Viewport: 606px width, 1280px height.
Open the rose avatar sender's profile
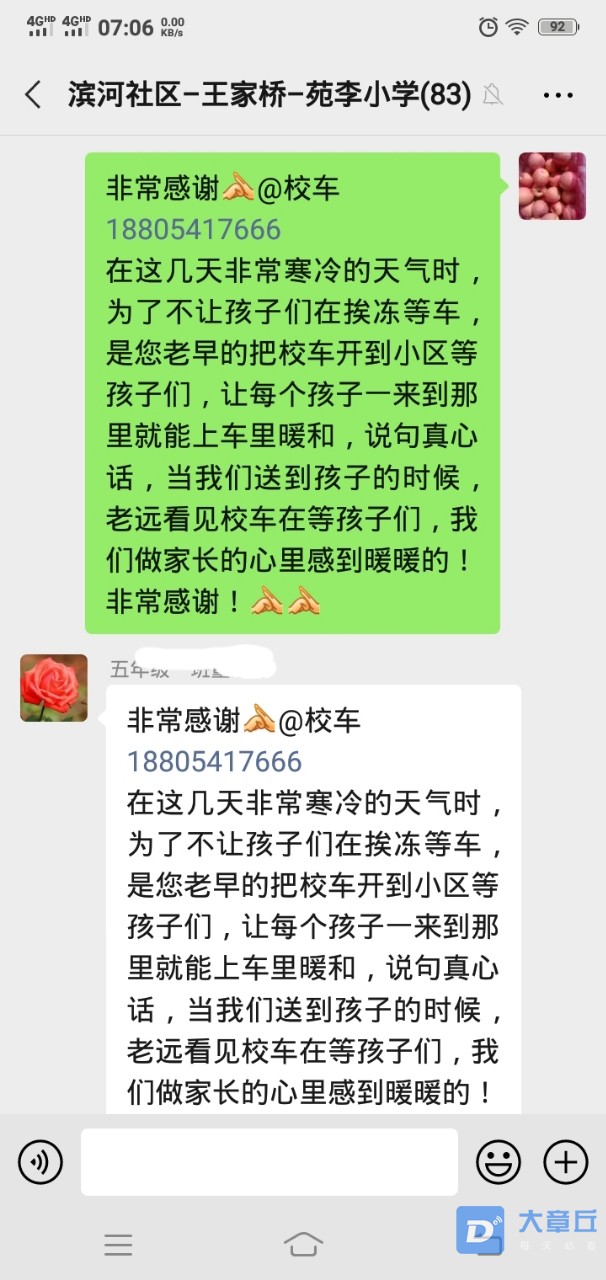click(x=54, y=689)
